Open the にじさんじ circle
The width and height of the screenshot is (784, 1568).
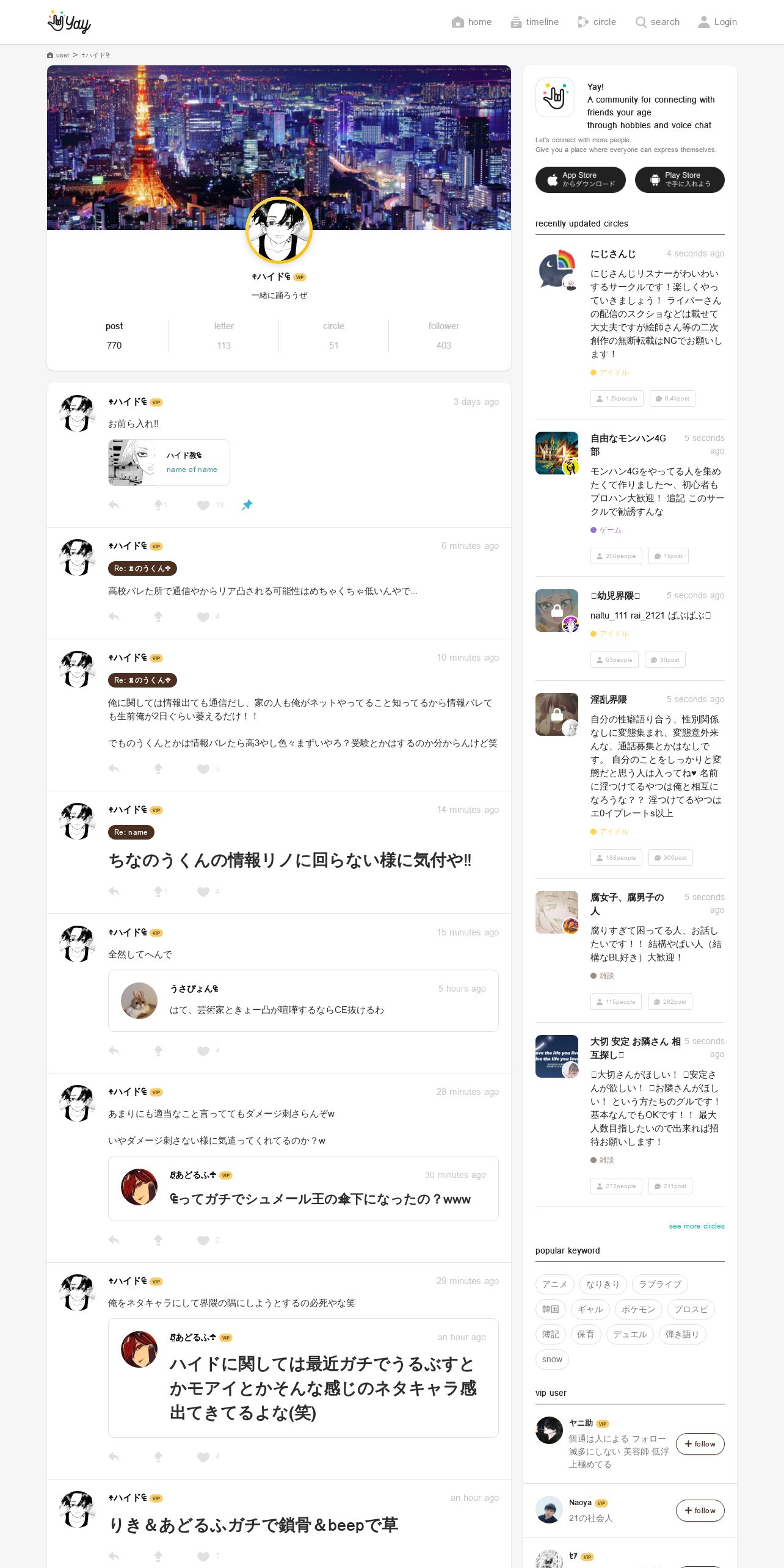613,254
